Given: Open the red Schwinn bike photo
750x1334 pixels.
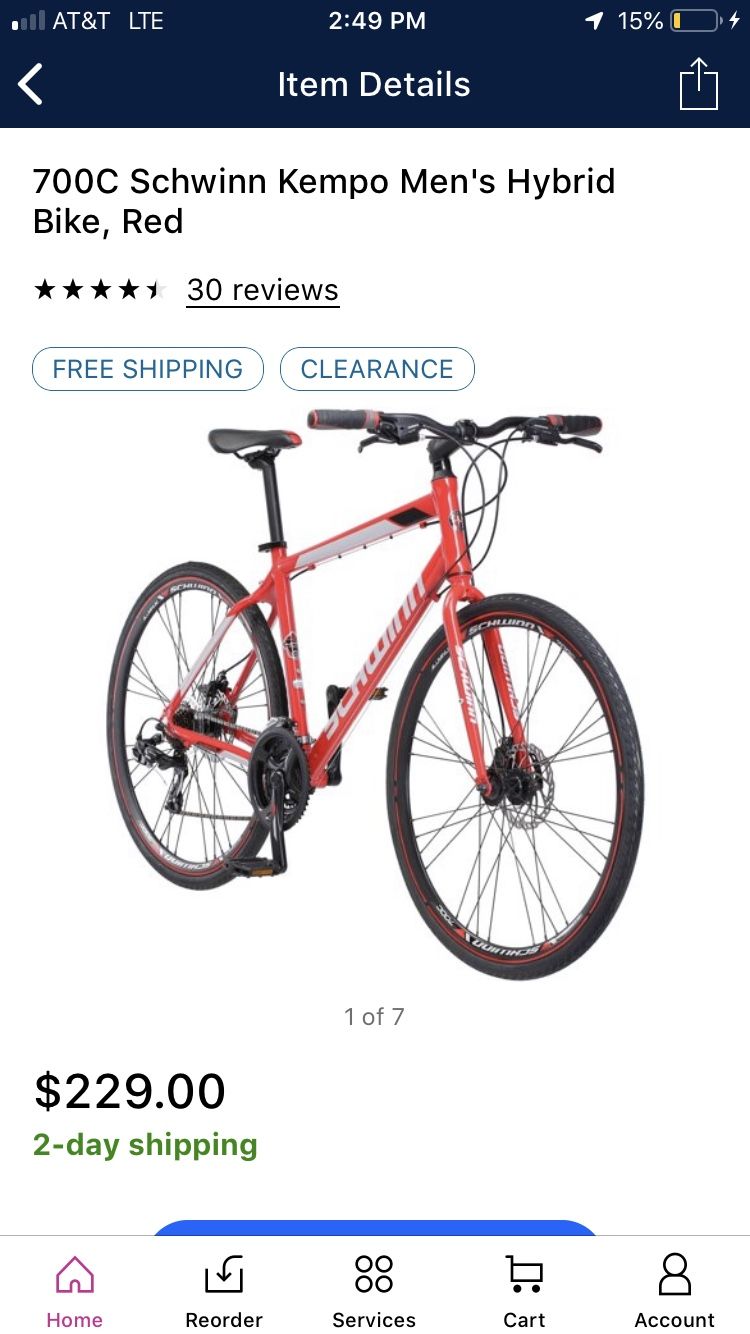Looking at the screenshot, I should point(375,693).
